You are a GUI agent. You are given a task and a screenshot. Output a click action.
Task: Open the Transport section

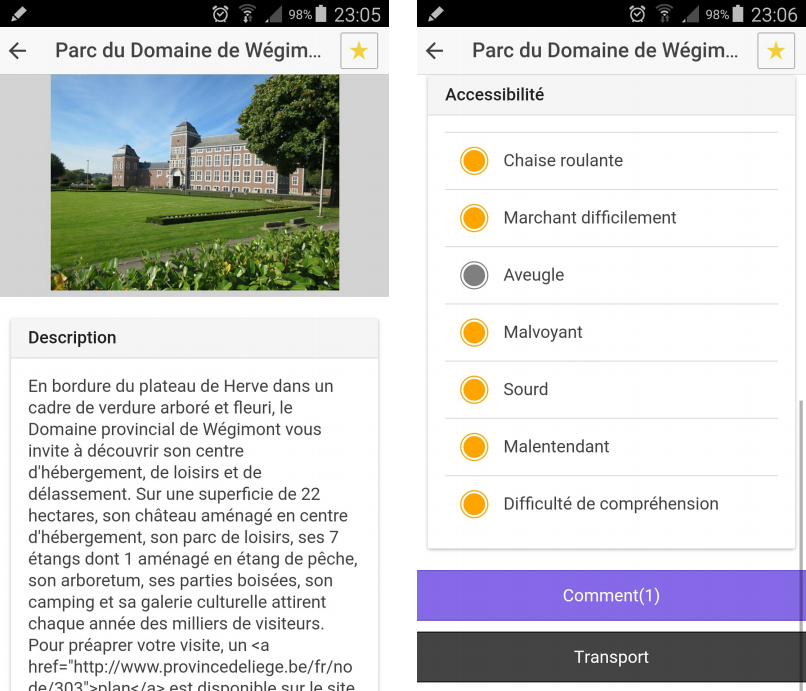click(611, 657)
